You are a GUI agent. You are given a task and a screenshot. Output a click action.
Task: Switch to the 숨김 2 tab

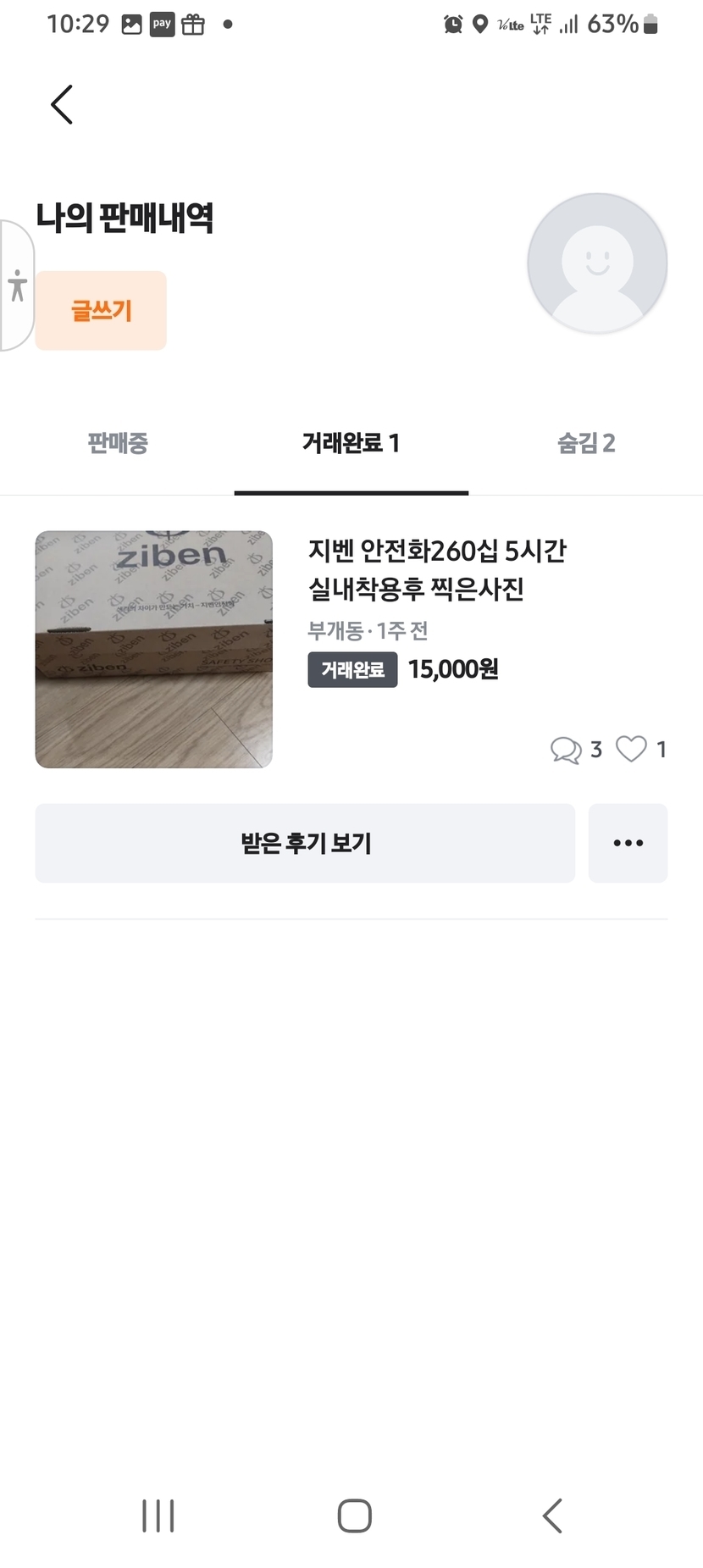[x=586, y=443]
